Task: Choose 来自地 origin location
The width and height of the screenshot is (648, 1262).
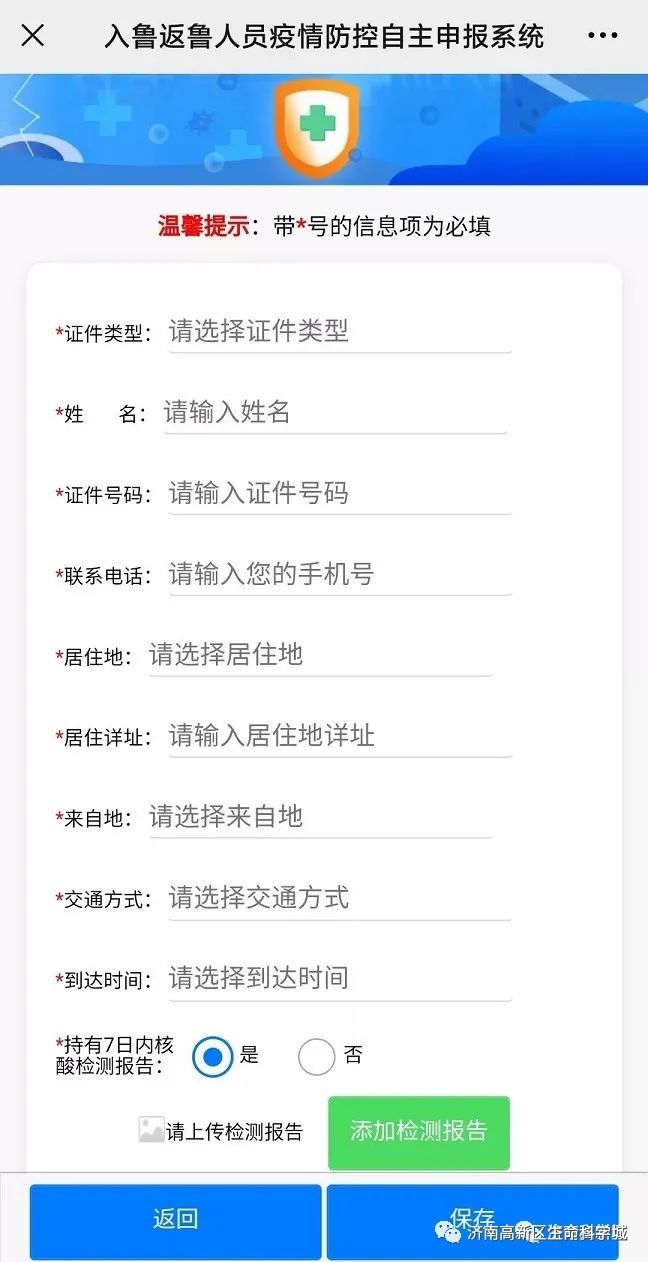Action: tap(320, 817)
